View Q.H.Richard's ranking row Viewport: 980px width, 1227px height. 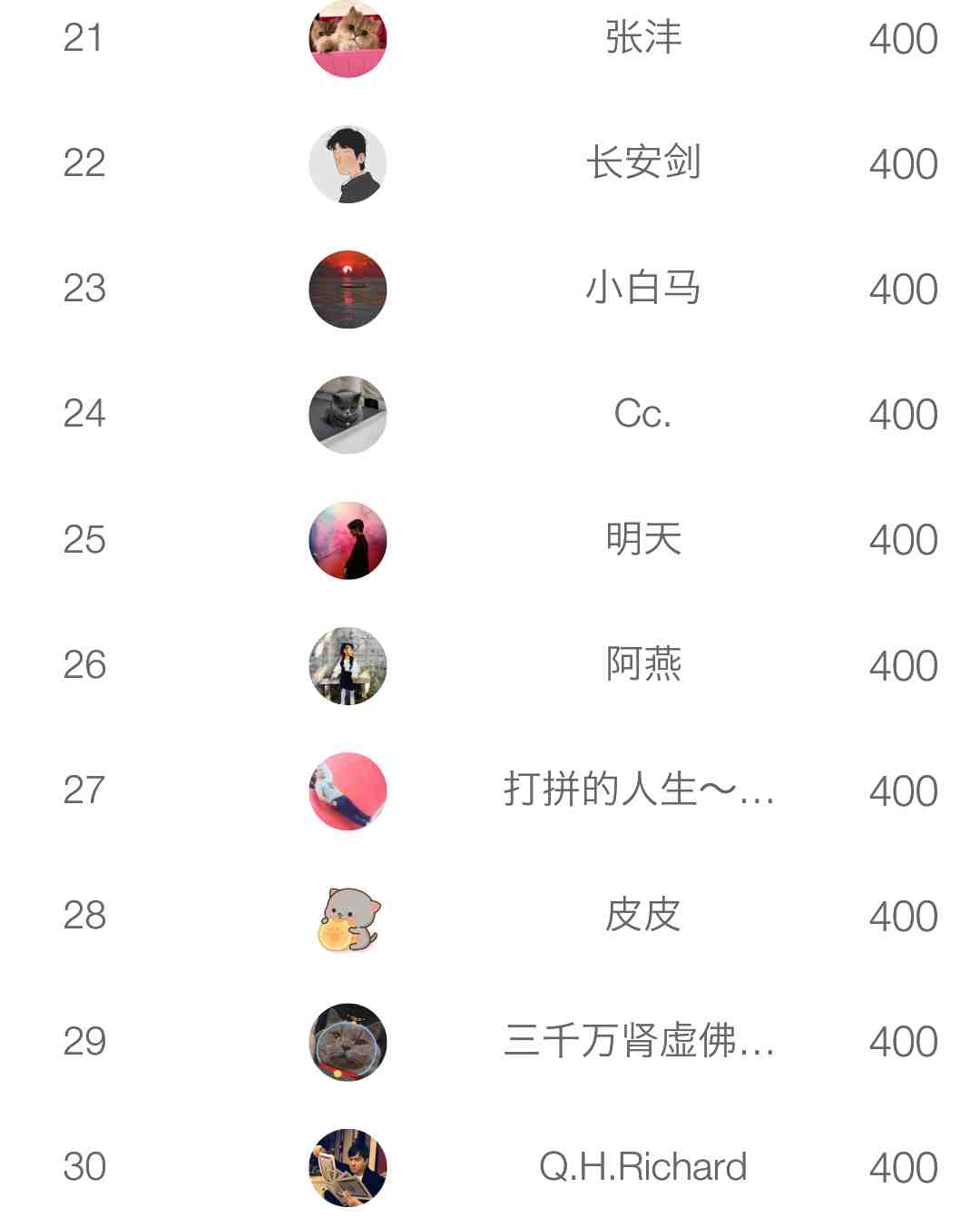pos(642,1166)
